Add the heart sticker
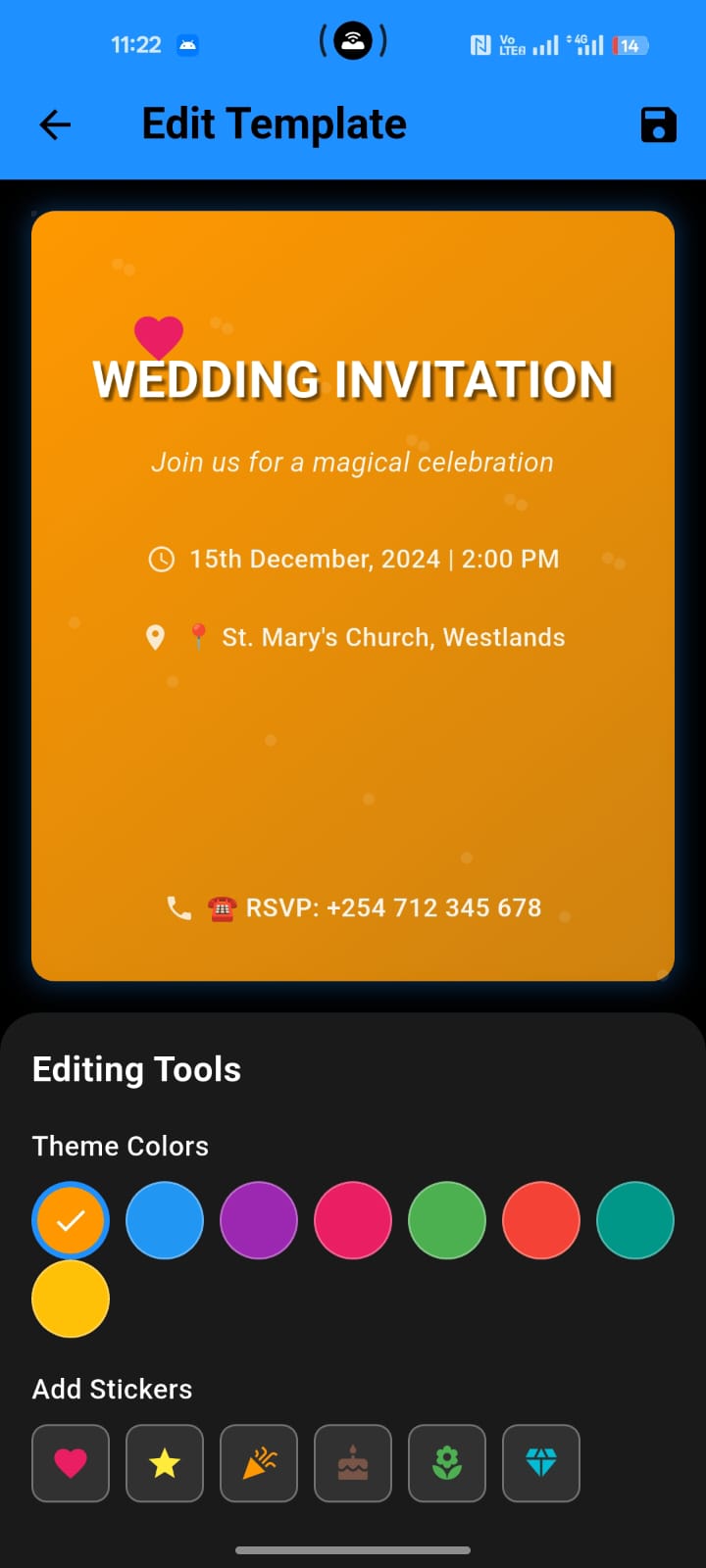Screen dimensions: 706x1568 pos(71,1463)
